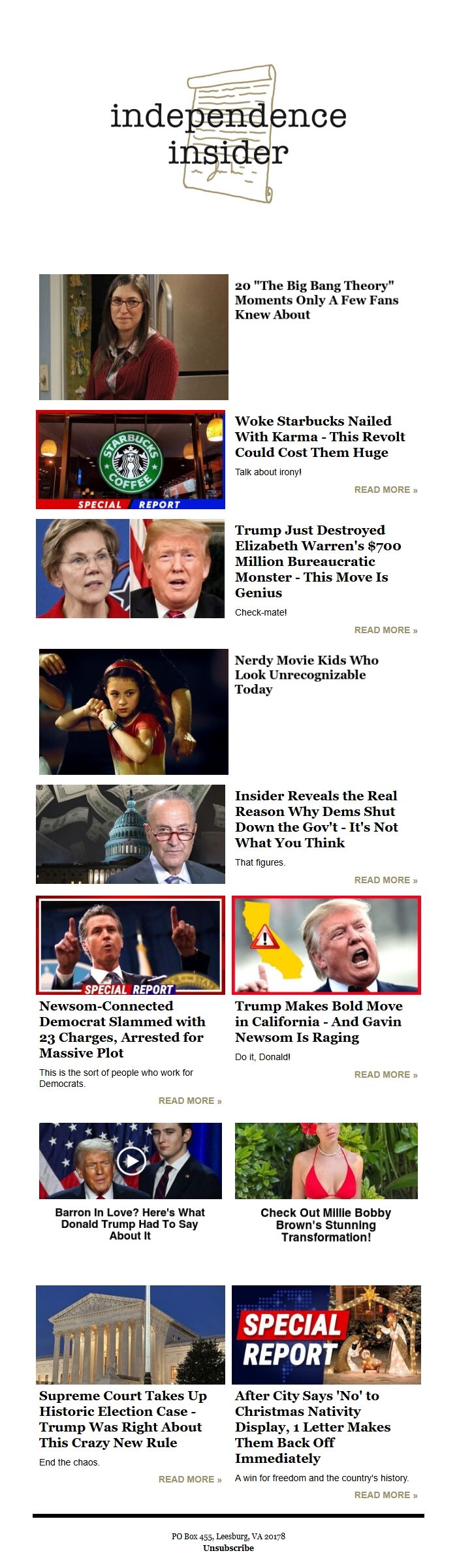This screenshot has width=457, height=1568.
Task: Open the Big Bang Theory moments article
Action: click(316, 300)
